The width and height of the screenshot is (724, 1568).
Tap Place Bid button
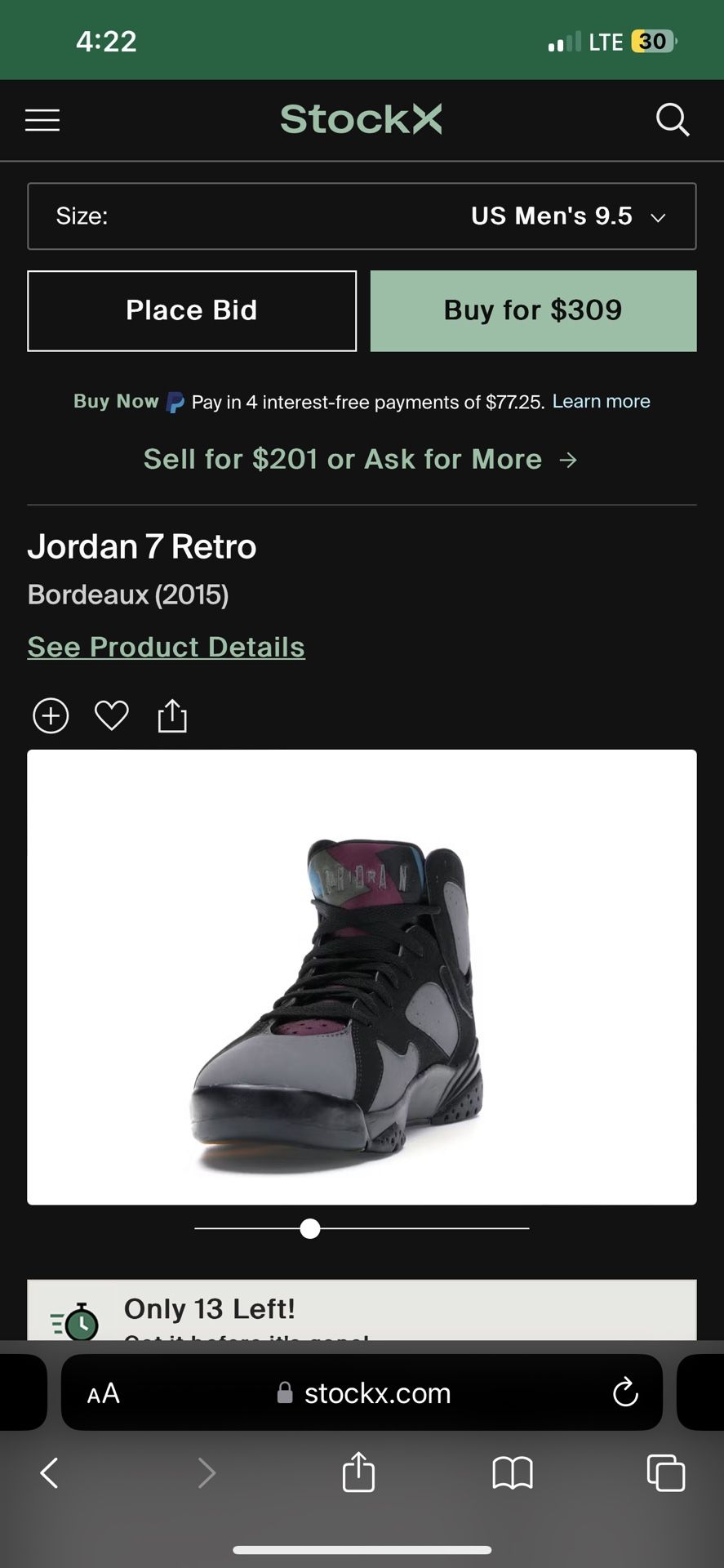[x=192, y=311]
